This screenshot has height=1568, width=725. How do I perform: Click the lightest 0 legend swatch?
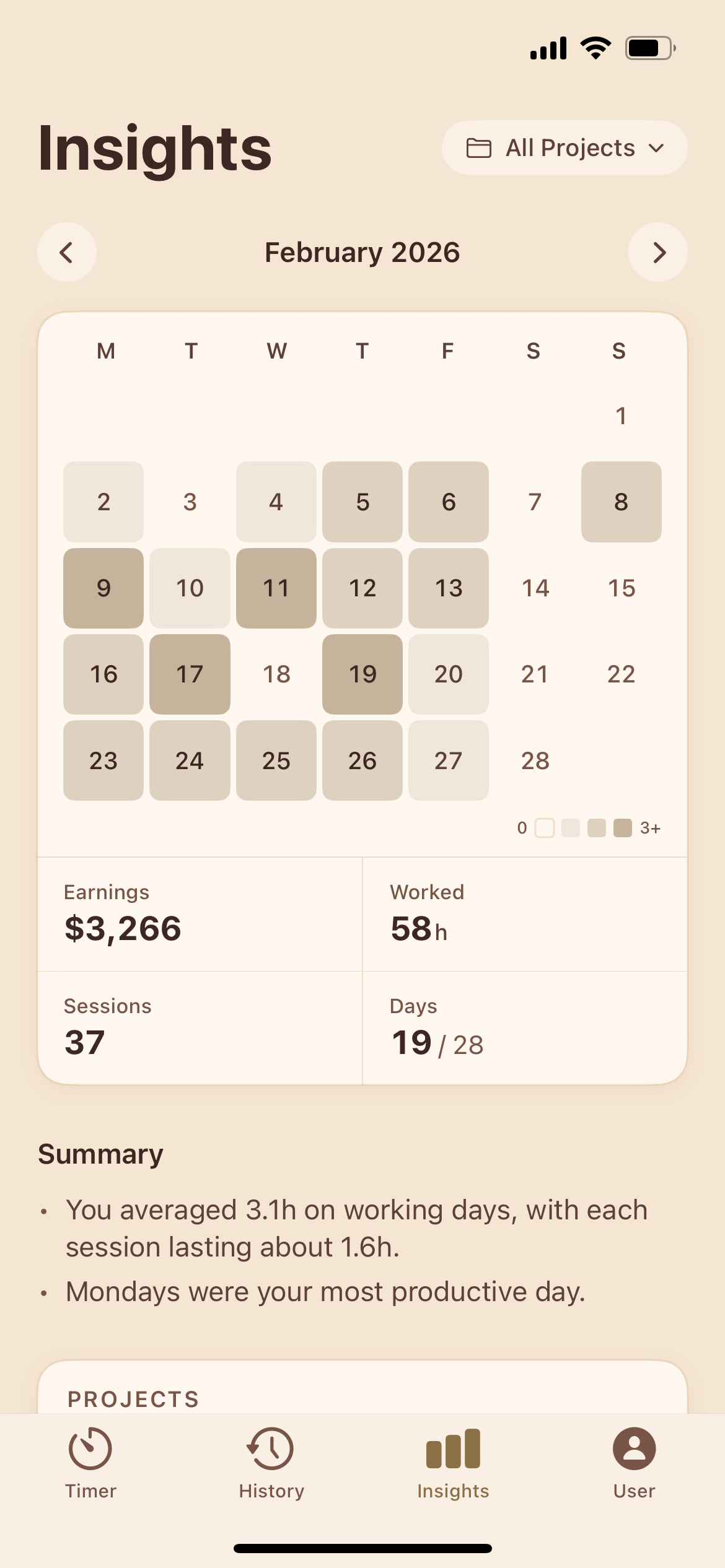(545, 828)
